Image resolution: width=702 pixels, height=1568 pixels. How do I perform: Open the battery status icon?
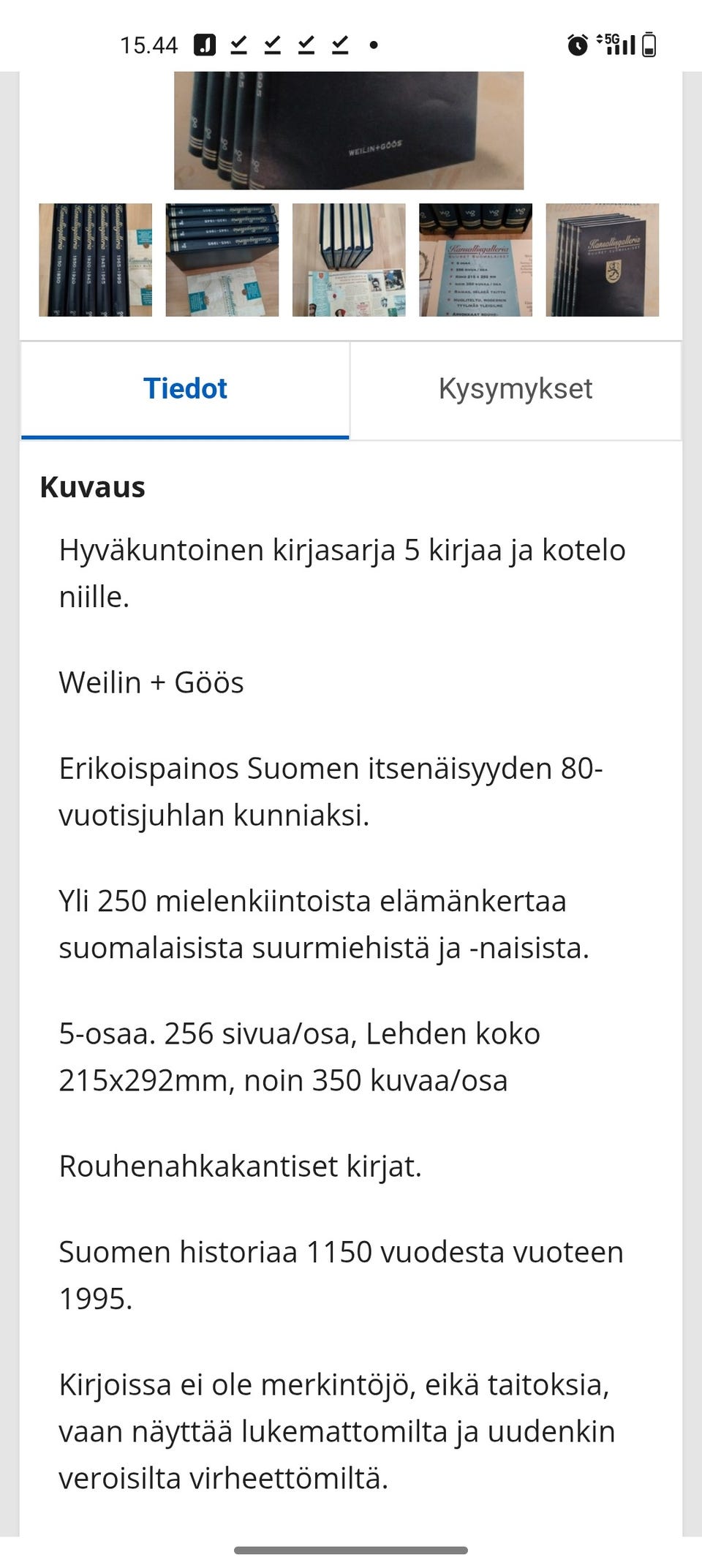[649, 45]
